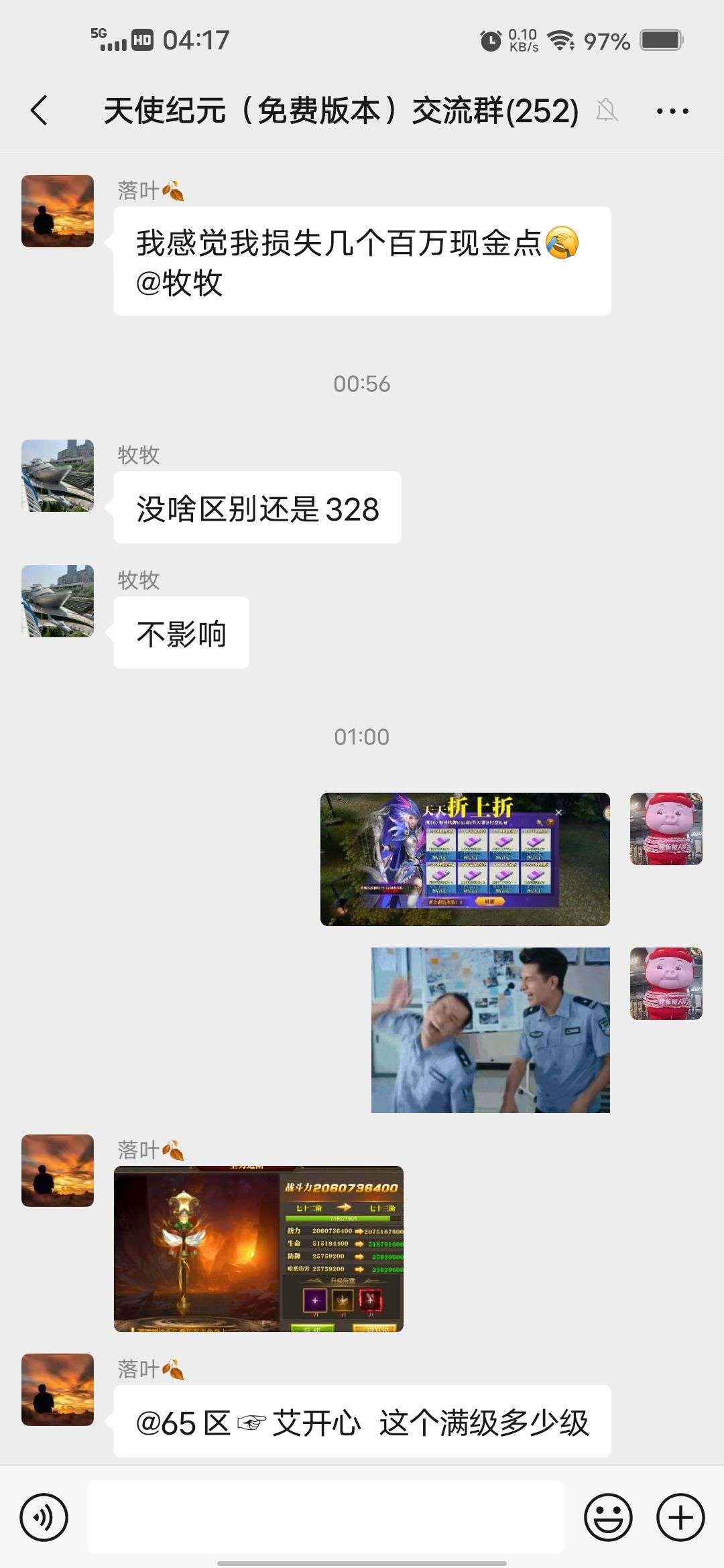This screenshot has width=724, height=1568.
Task: Open the group chat overflow menu
Action: (x=672, y=111)
